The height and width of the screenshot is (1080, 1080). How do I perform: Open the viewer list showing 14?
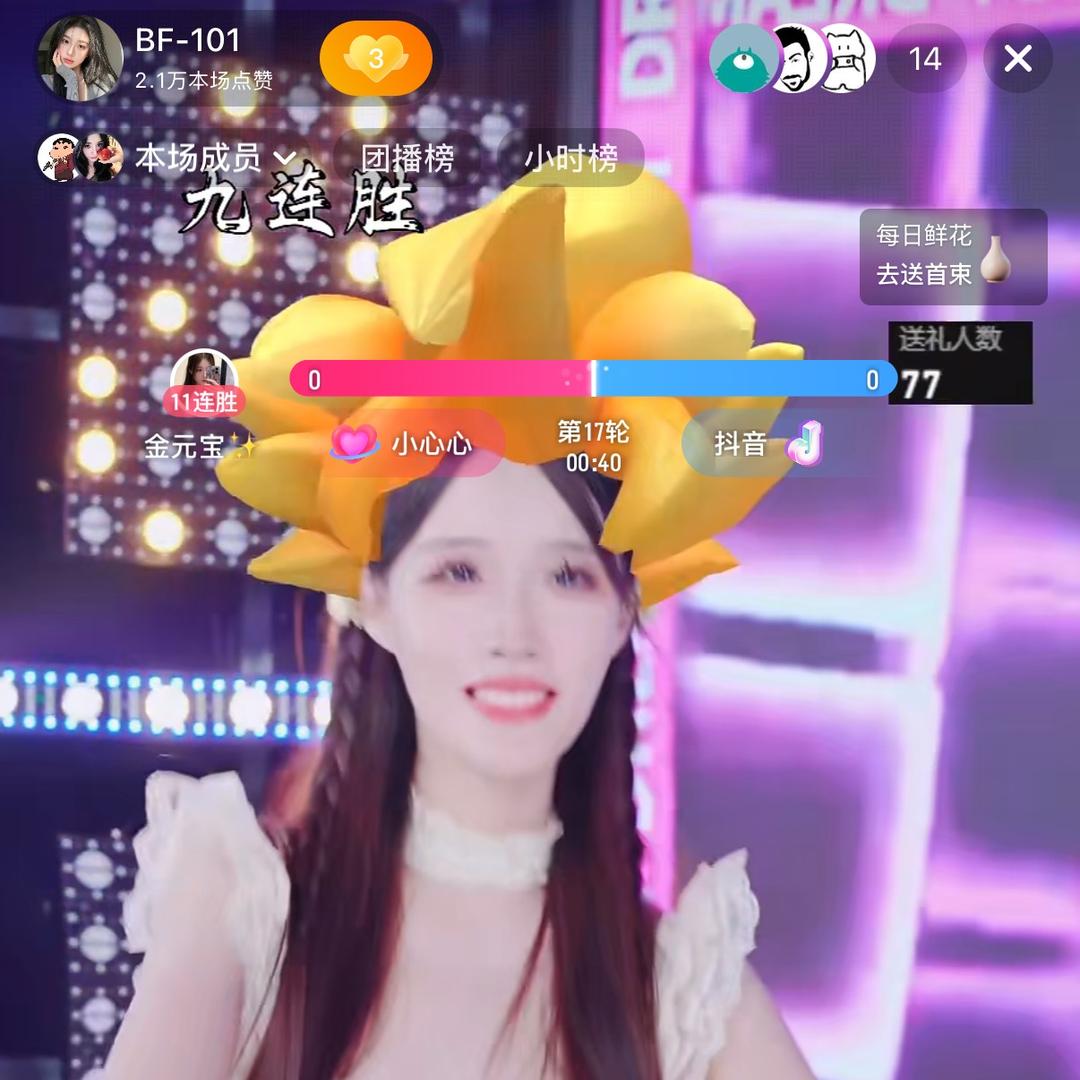tap(925, 59)
